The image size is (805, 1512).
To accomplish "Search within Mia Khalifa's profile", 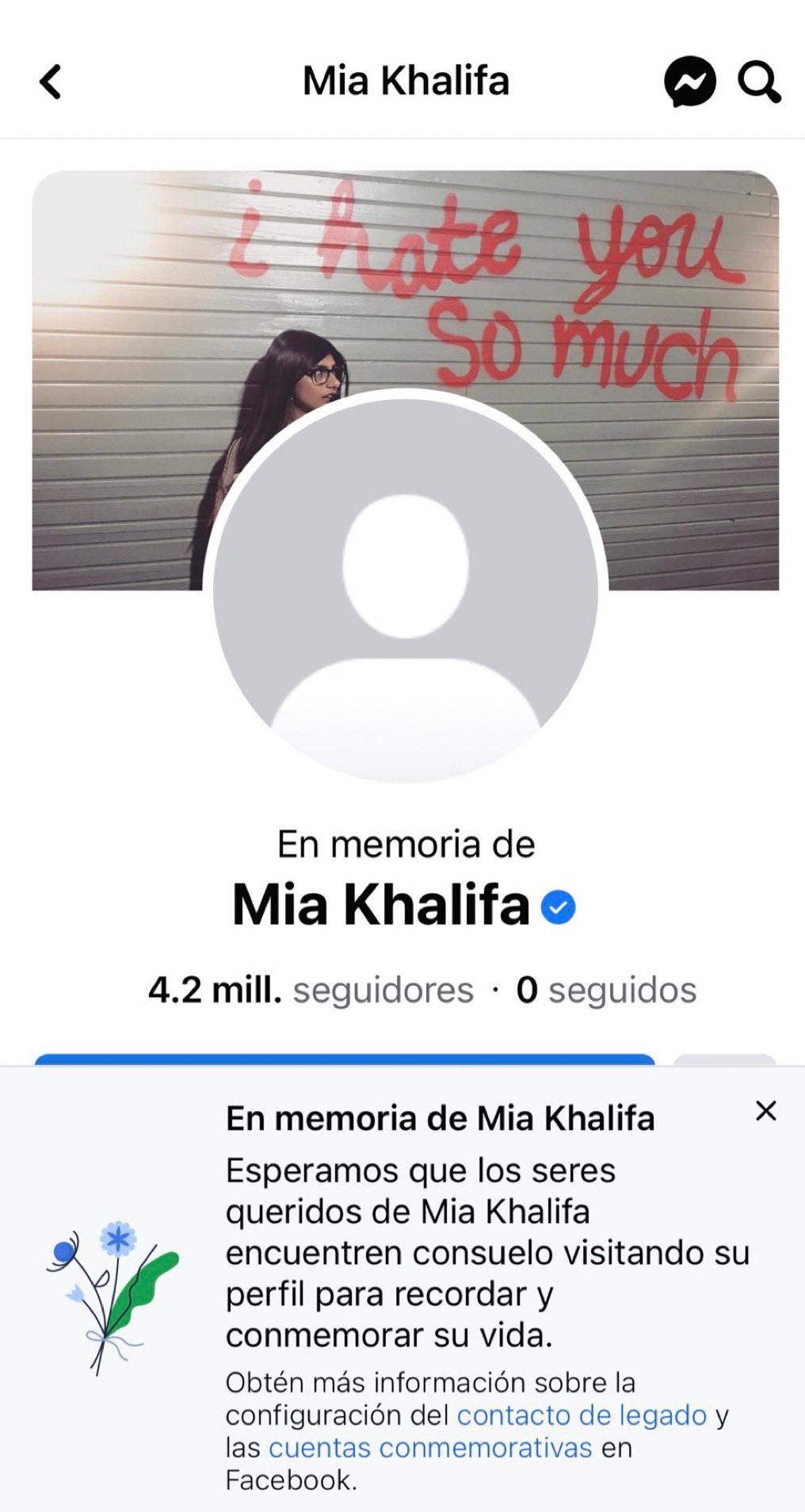I will [759, 82].
